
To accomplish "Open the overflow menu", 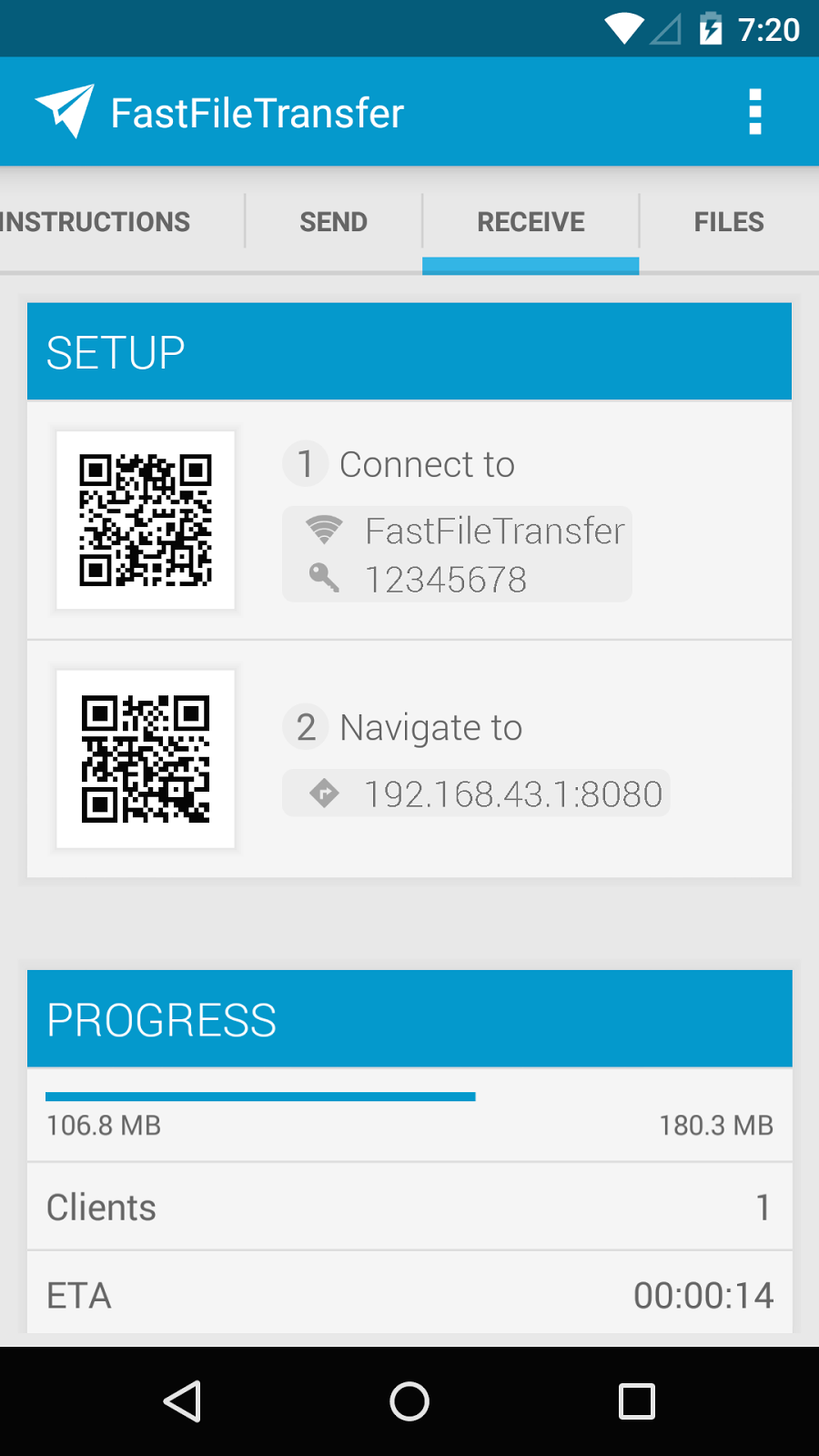I will pyautogui.click(x=754, y=112).
